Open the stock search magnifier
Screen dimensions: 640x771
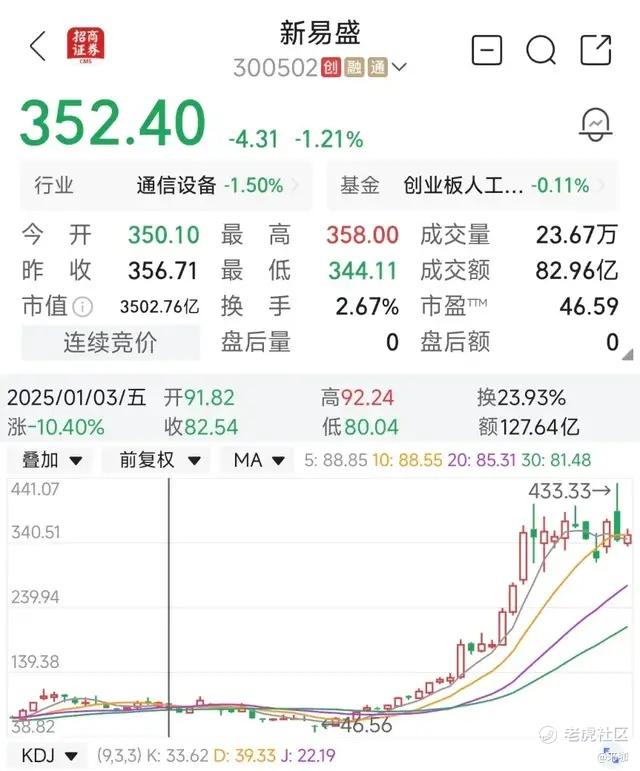click(x=541, y=49)
